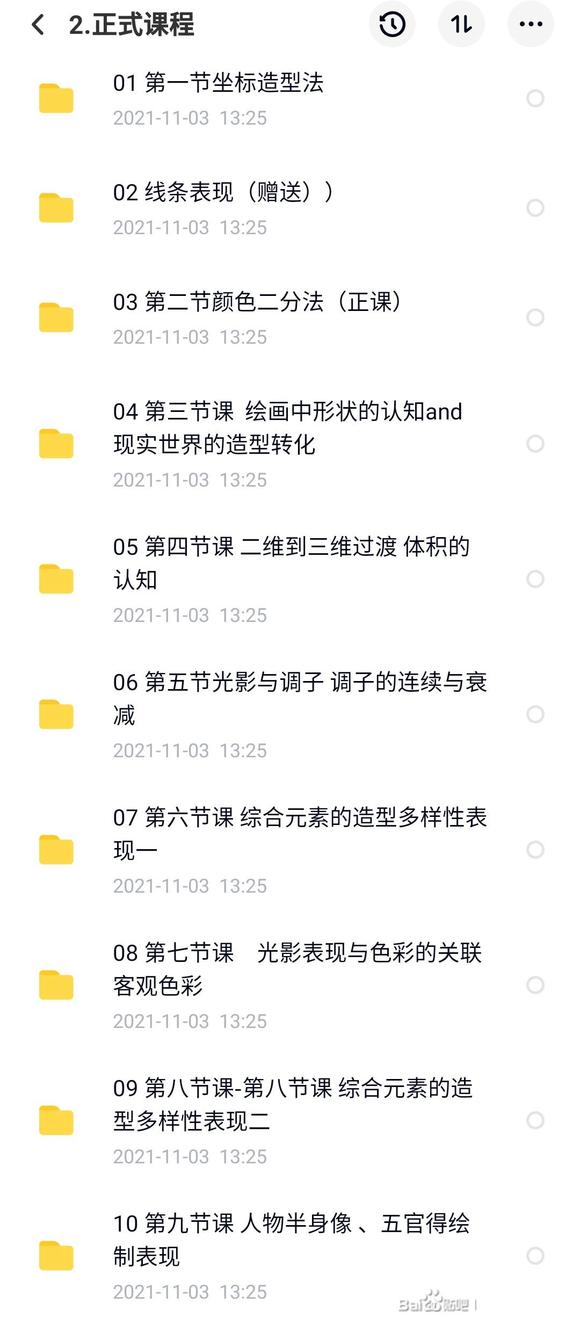Screen dimensions: 580x1318
Task: Select the circle beside 08 第七节课 folder
Action: coord(535,985)
